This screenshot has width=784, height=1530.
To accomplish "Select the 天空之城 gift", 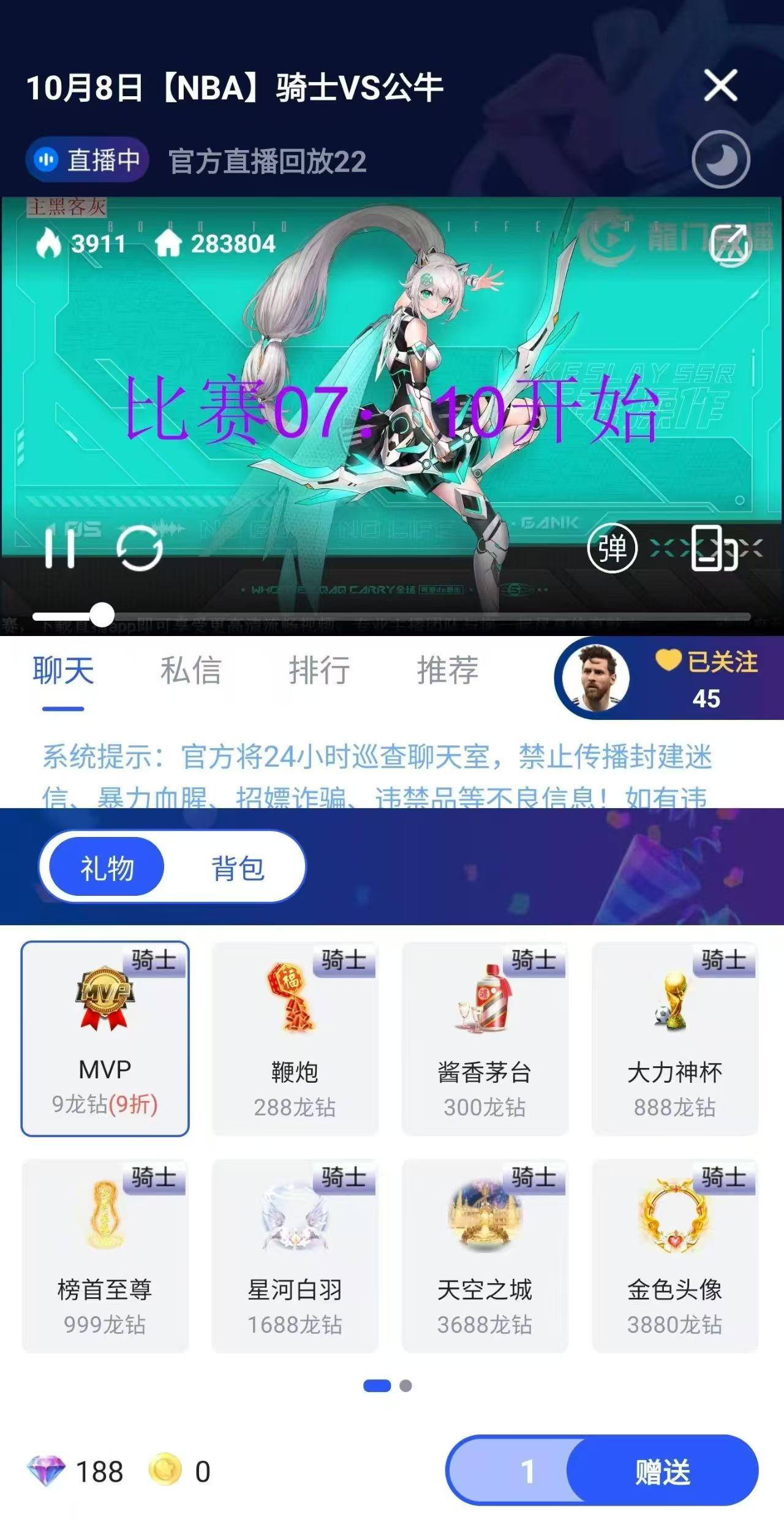I will coord(484,1255).
